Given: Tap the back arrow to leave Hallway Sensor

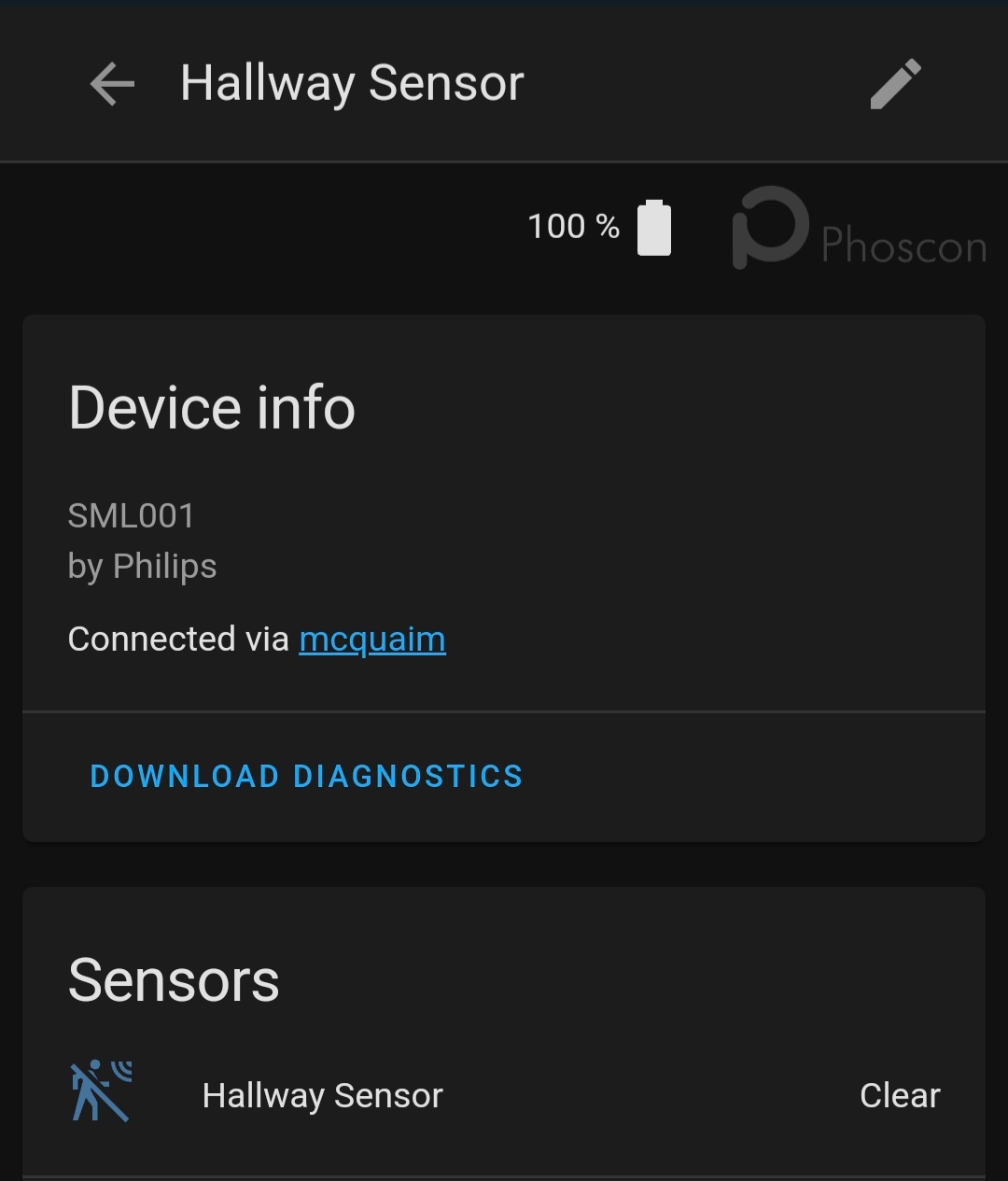Looking at the screenshot, I should [x=111, y=84].
